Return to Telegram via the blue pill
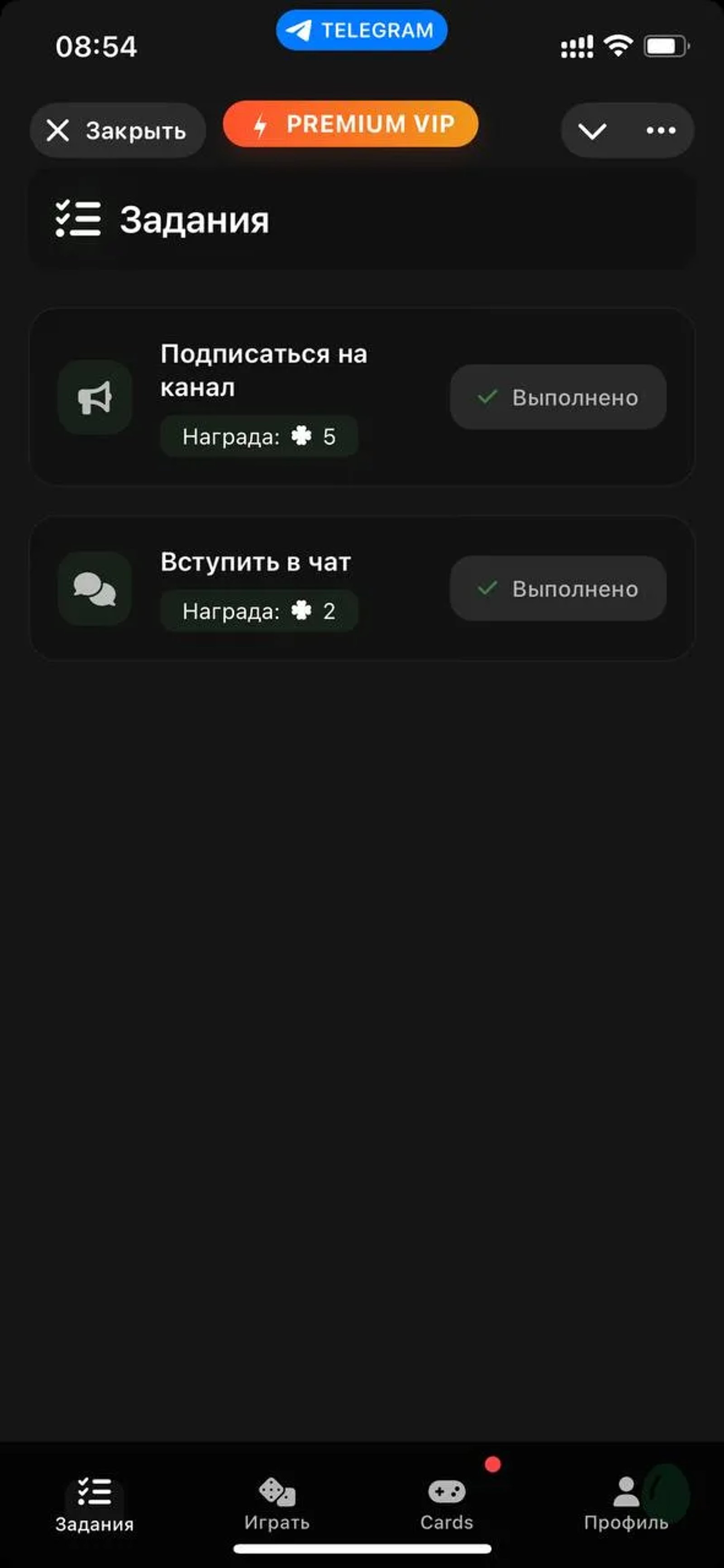Screen dimensions: 724x1568 point(362,30)
